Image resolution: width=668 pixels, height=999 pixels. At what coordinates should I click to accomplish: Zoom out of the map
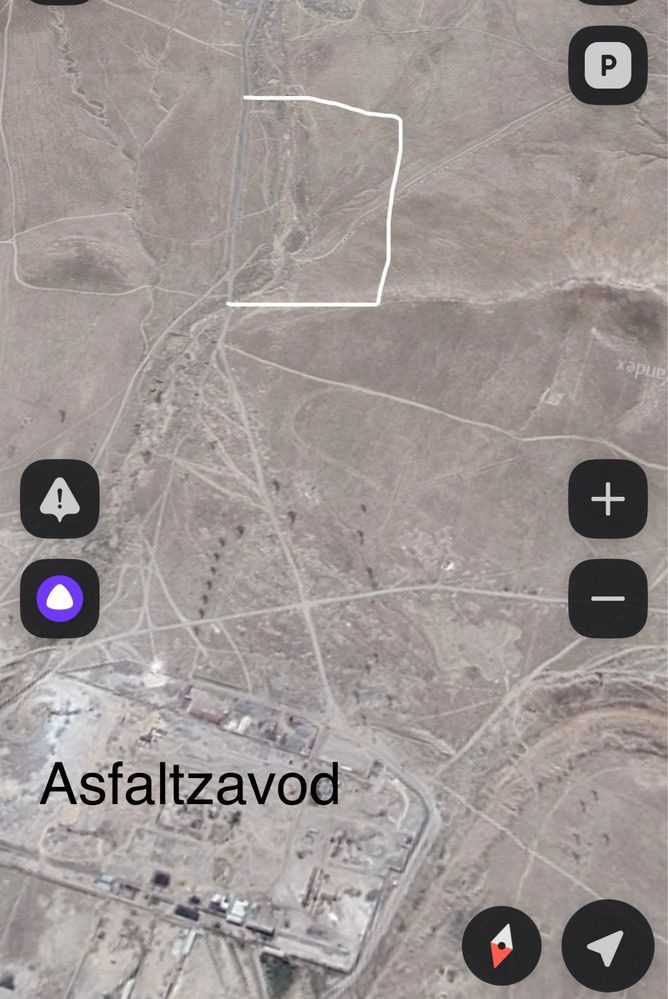pyautogui.click(x=607, y=599)
